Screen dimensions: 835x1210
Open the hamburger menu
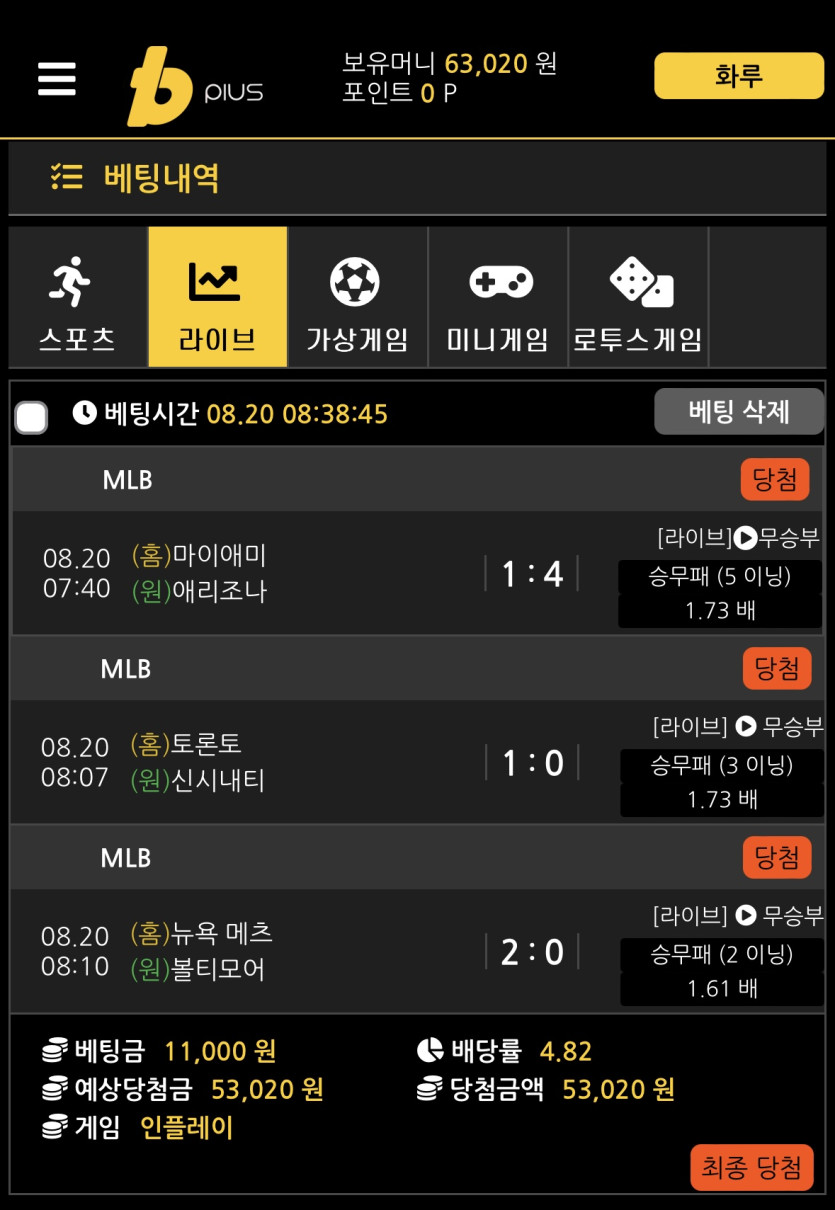pyautogui.click(x=57, y=79)
